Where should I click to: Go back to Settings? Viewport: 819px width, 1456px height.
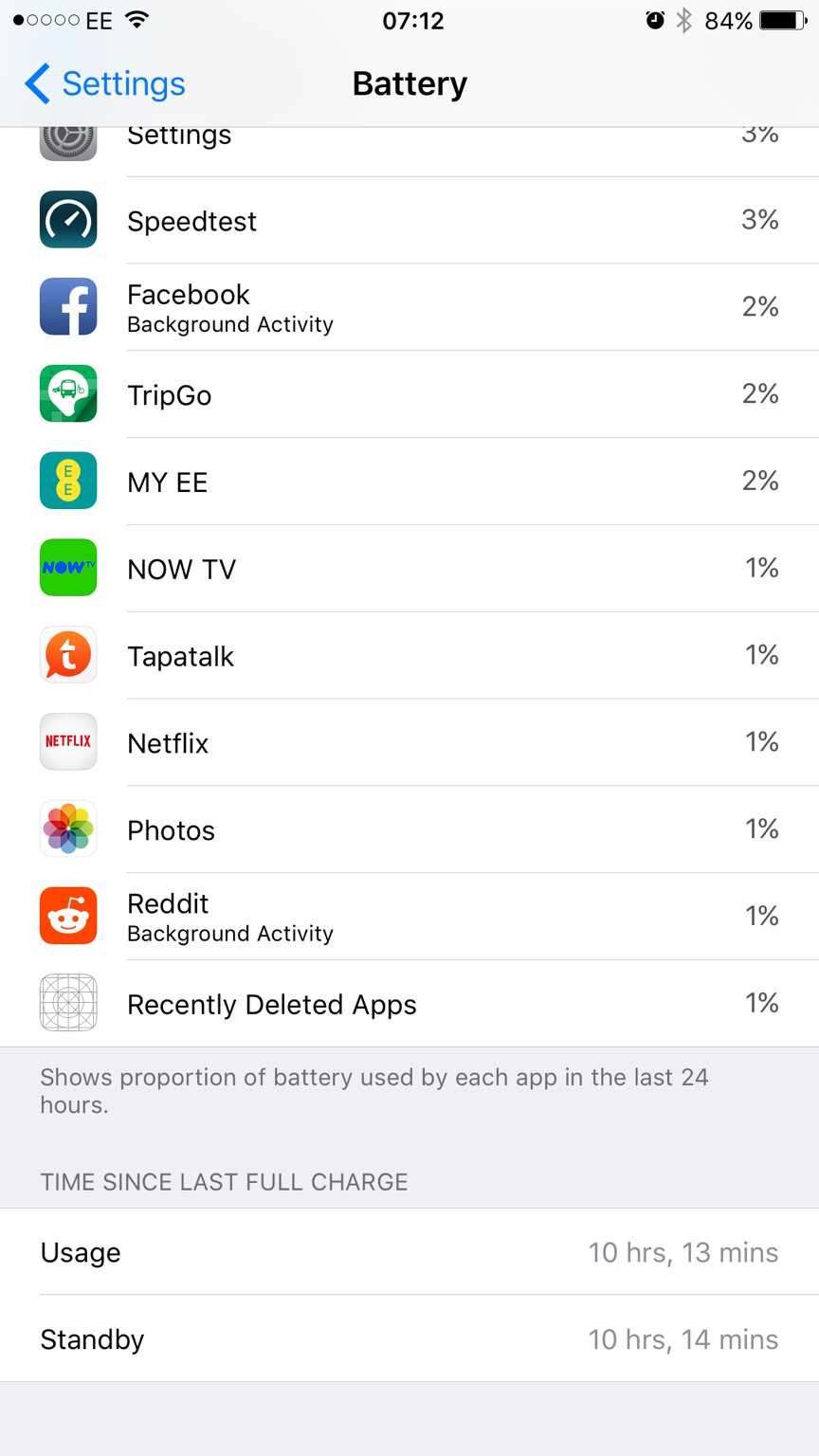tap(104, 83)
